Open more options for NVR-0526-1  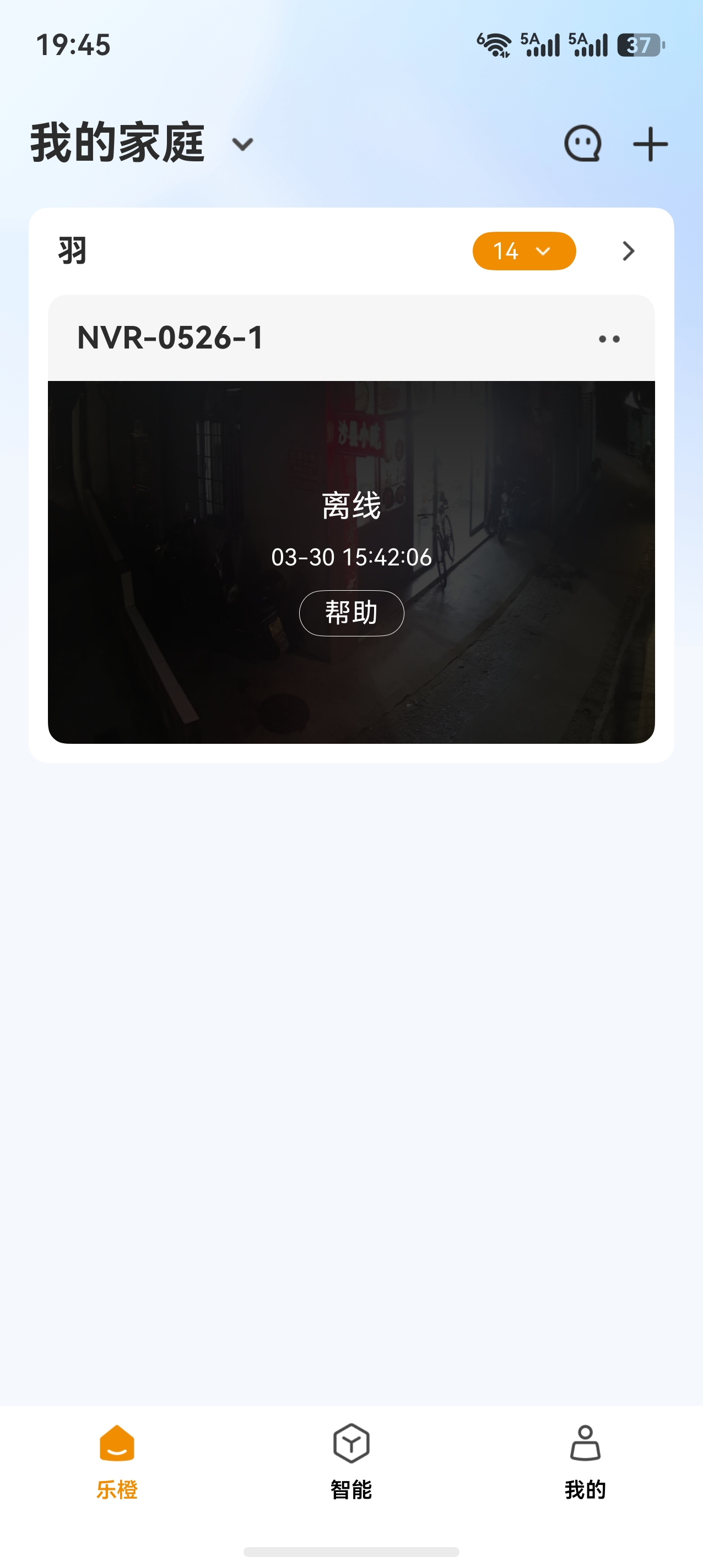[x=609, y=339]
